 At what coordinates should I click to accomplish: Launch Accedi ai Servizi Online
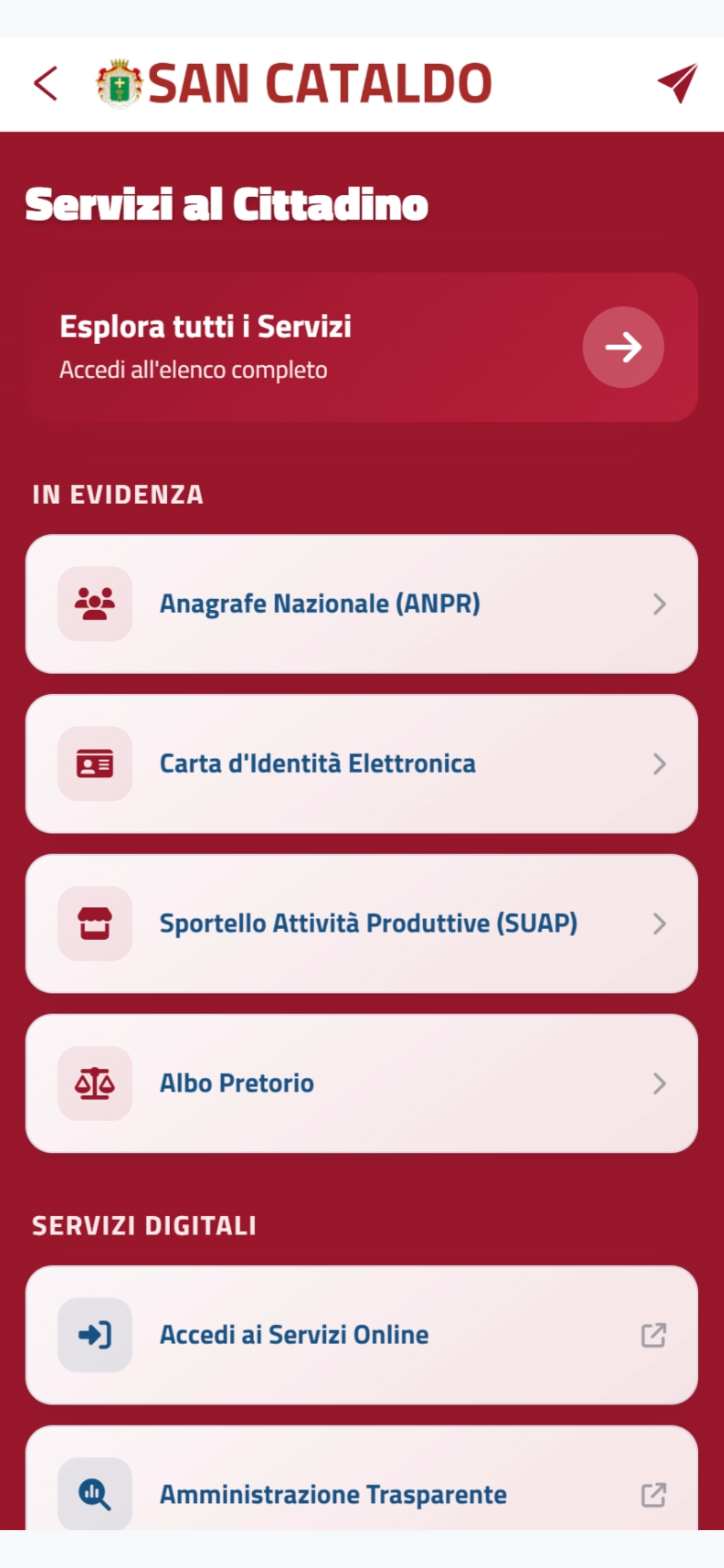(x=361, y=1335)
